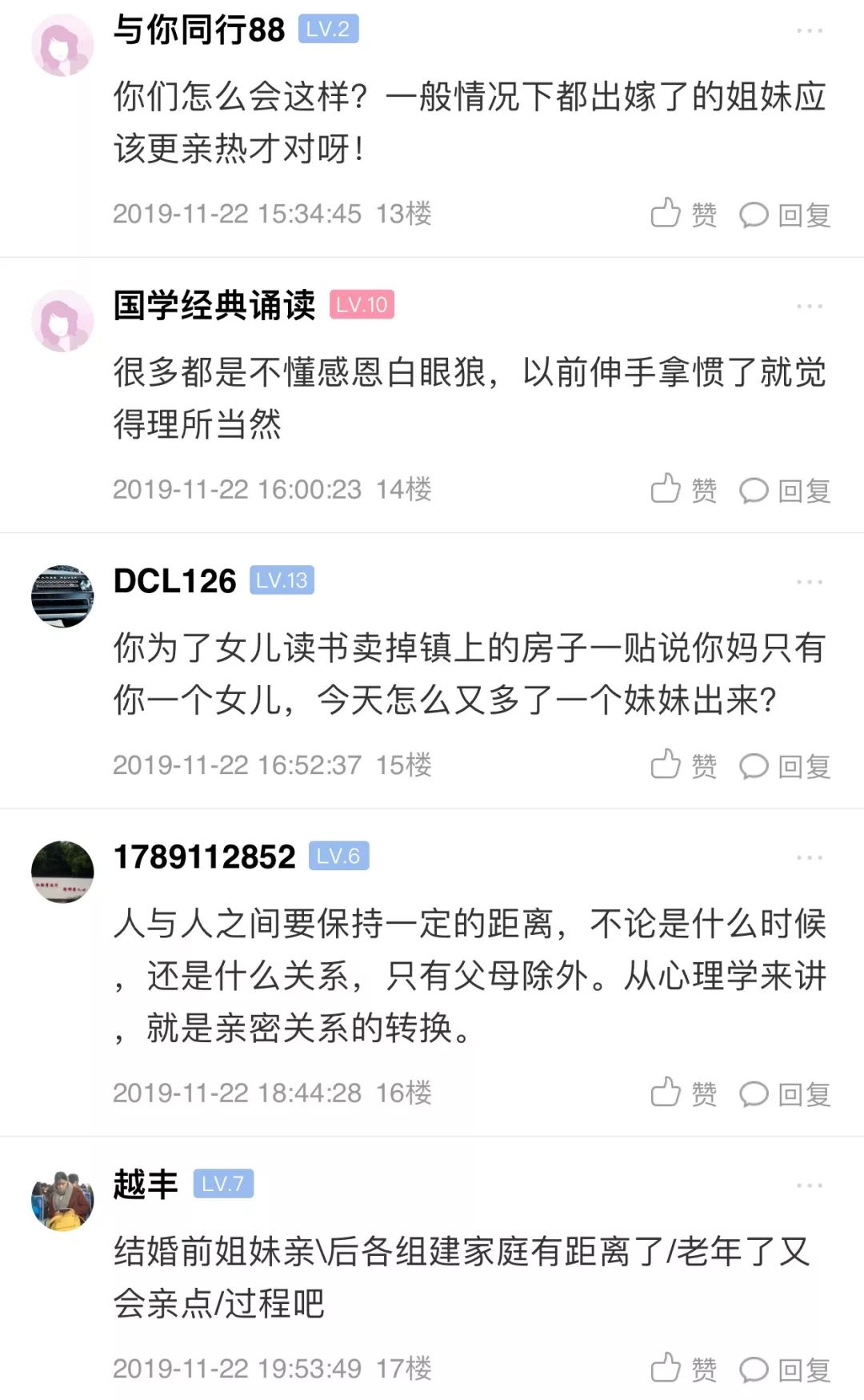Reply to 越丰's comment
The image size is (864, 1400).
[784, 1369]
